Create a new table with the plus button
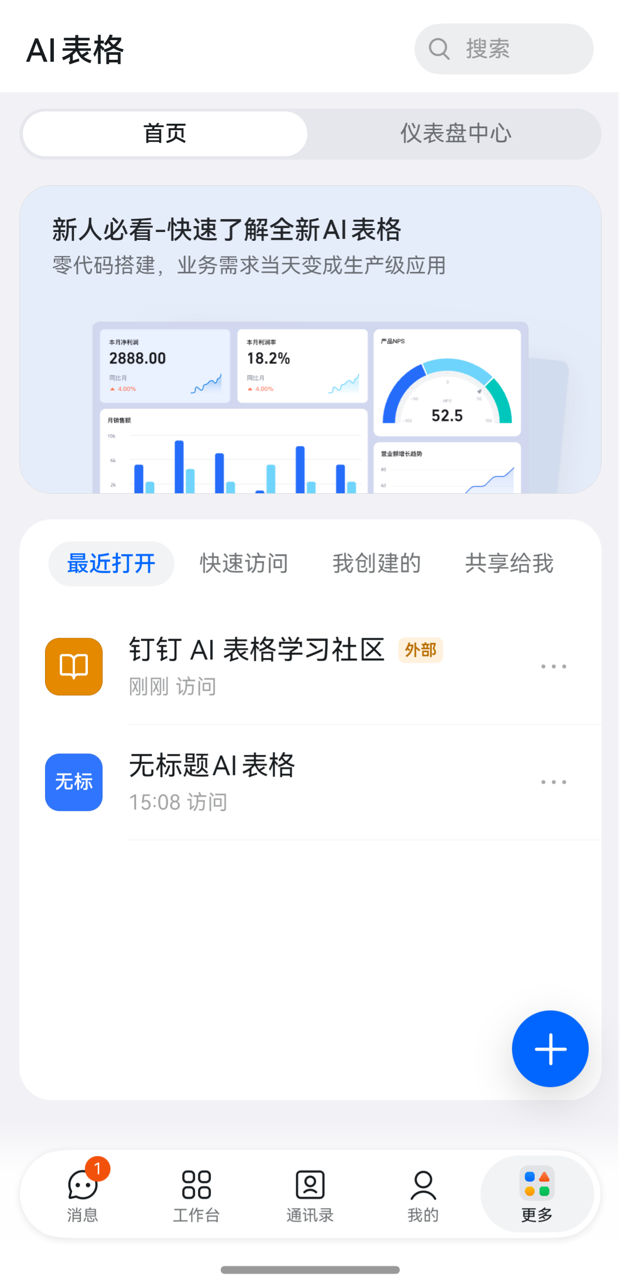The width and height of the screenshot is (620, 1283). [x=550, y=1049]
